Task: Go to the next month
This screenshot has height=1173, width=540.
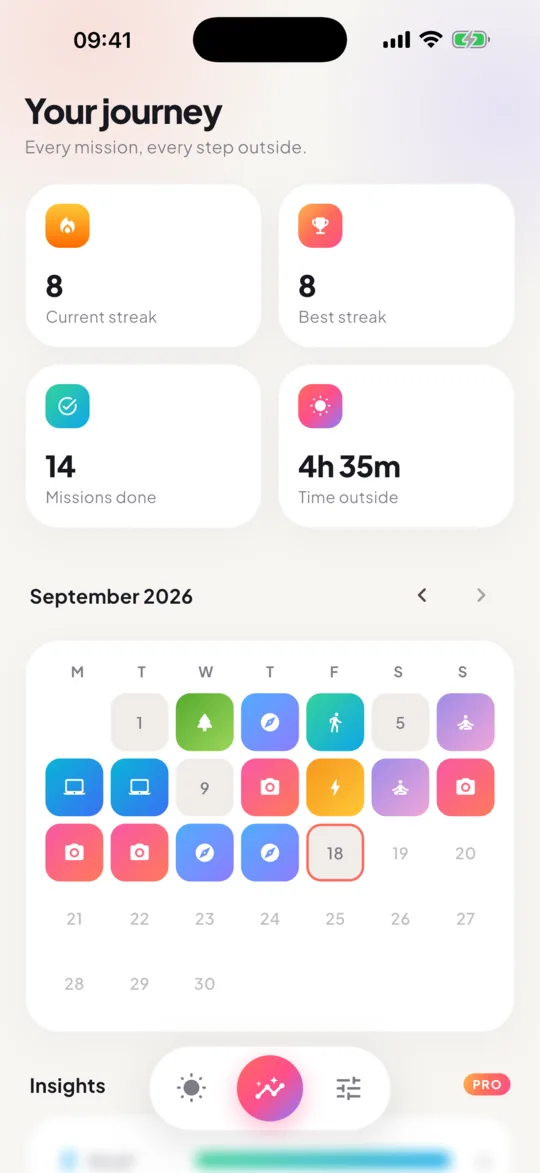Action: coord(481,595)
